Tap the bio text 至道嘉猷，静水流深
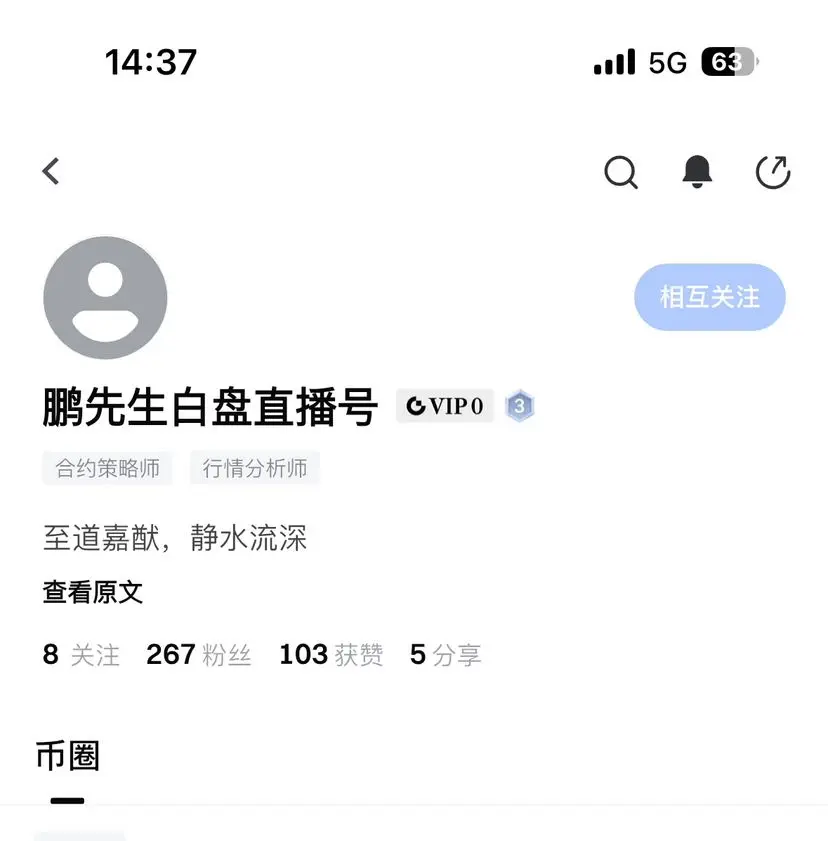The height and width of the screenshot is (841, 828). [x=177, y=538]
